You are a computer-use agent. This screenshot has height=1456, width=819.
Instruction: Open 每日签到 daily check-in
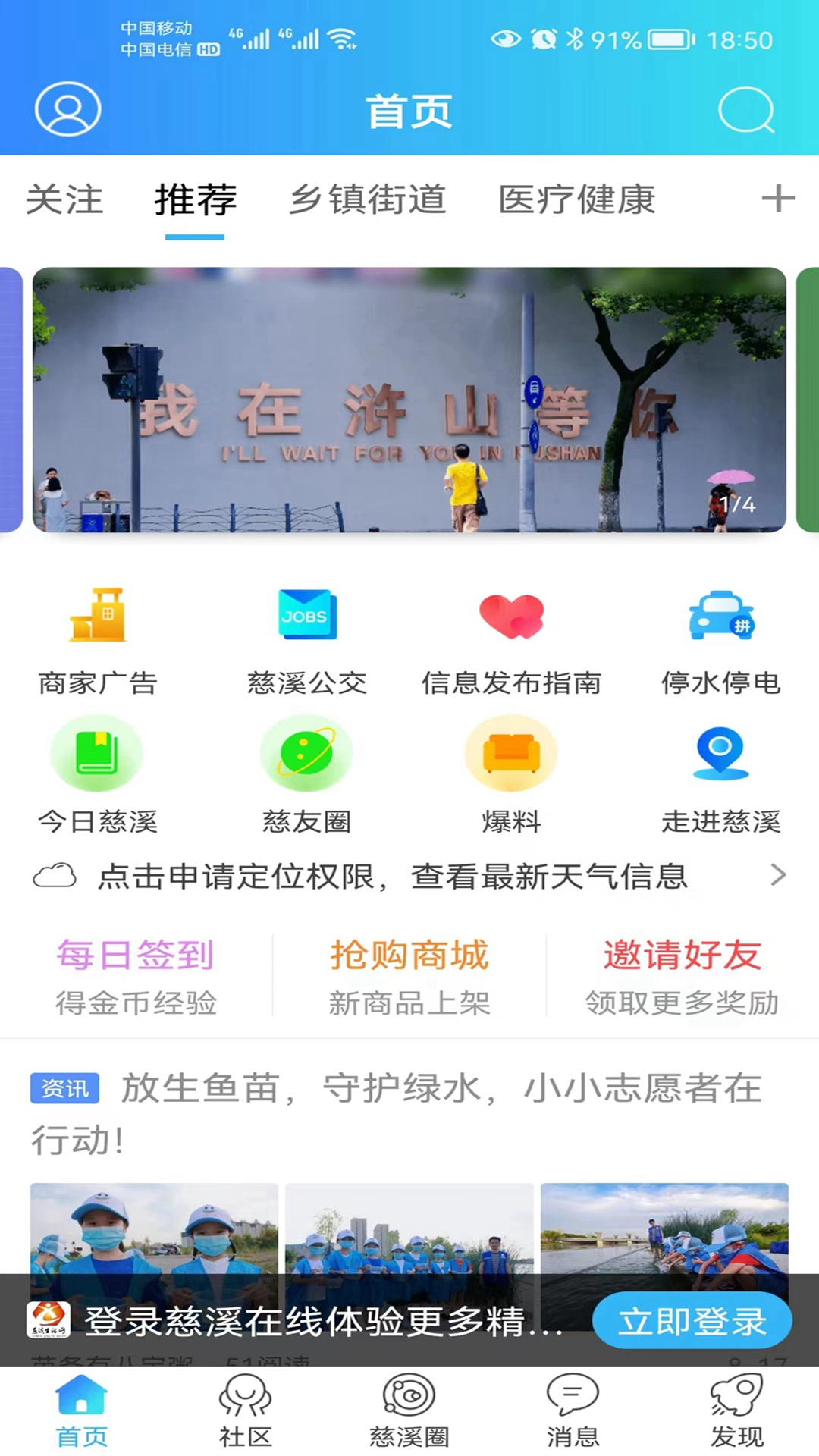[136, 976]
